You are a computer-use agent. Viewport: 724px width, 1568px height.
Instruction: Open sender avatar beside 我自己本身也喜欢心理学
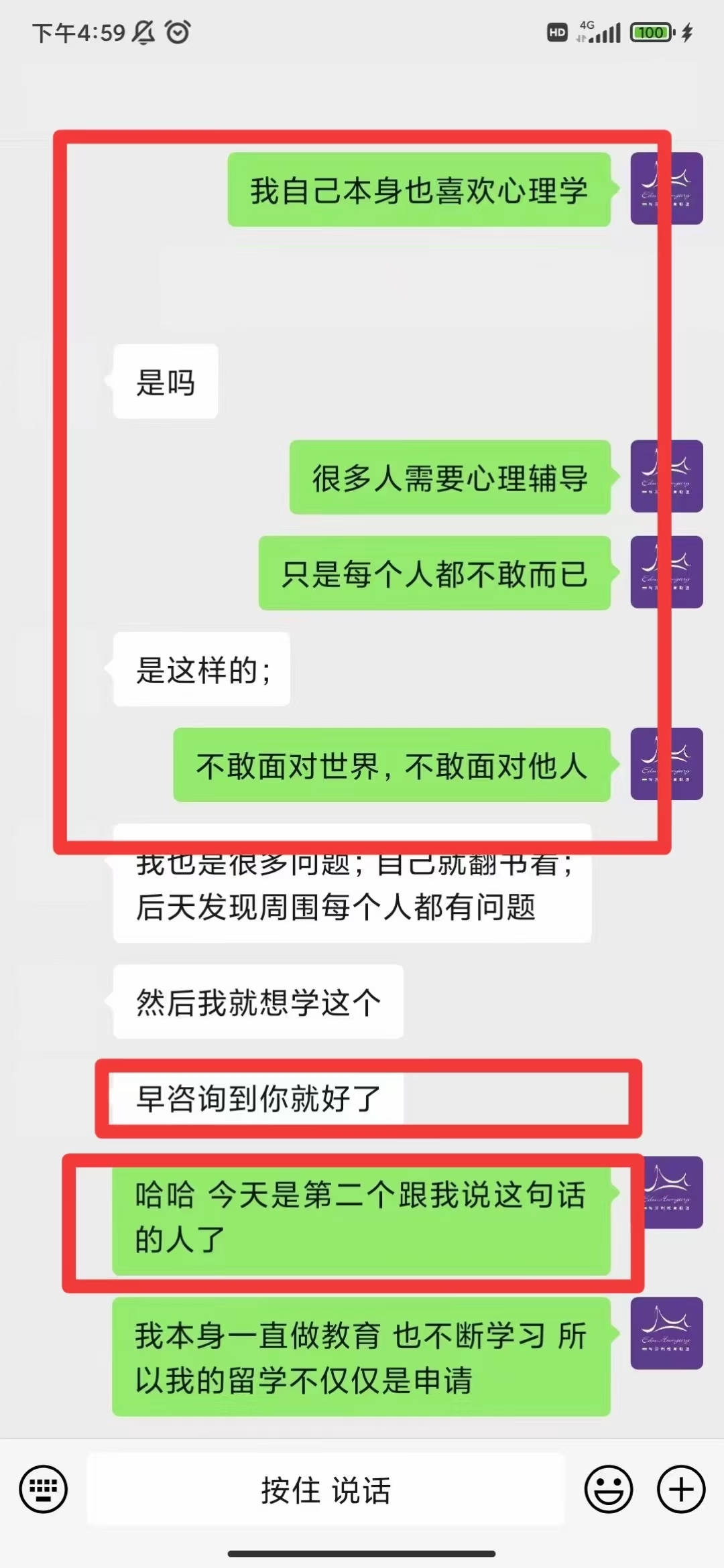click(666, 188)
